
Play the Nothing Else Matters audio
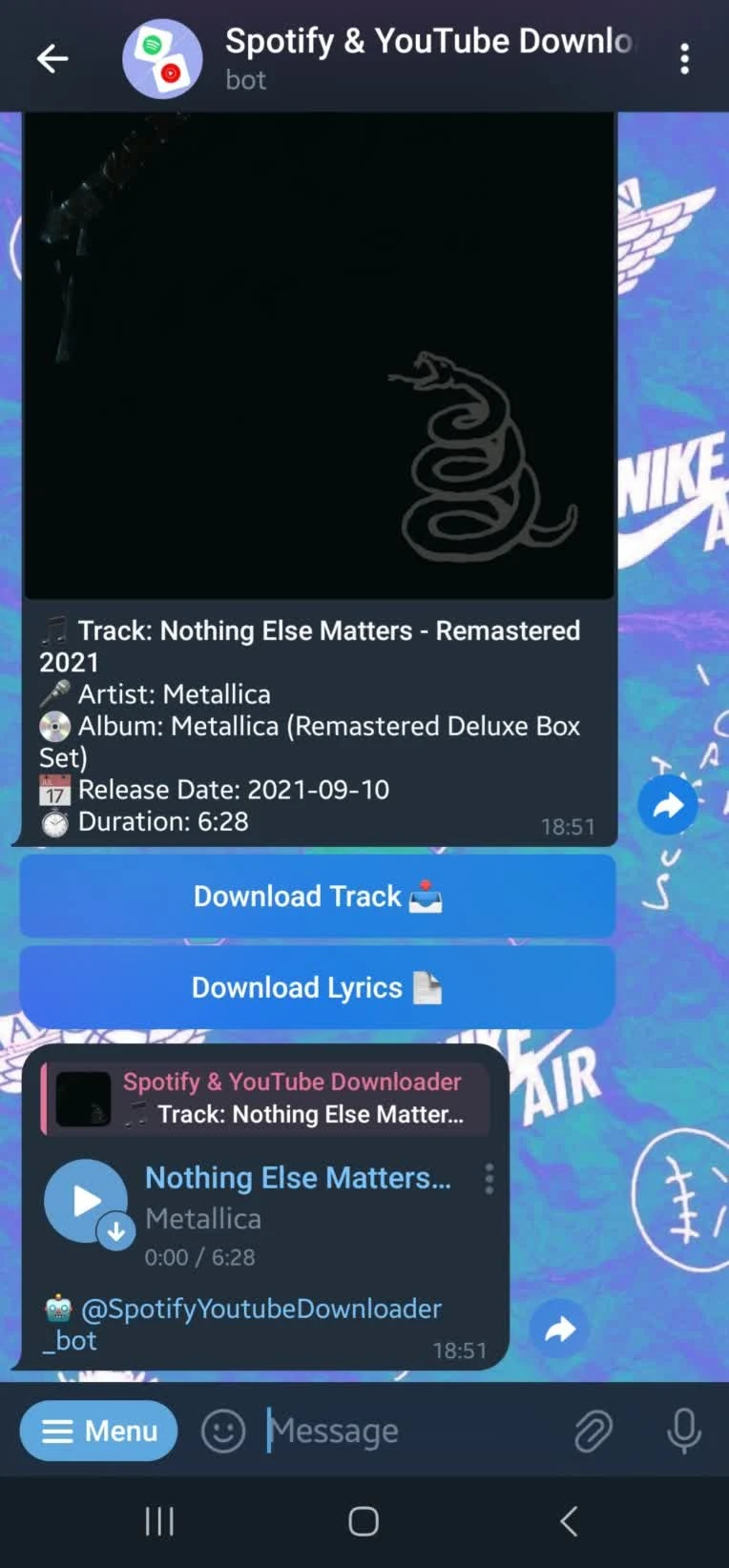coord(86,1200)
